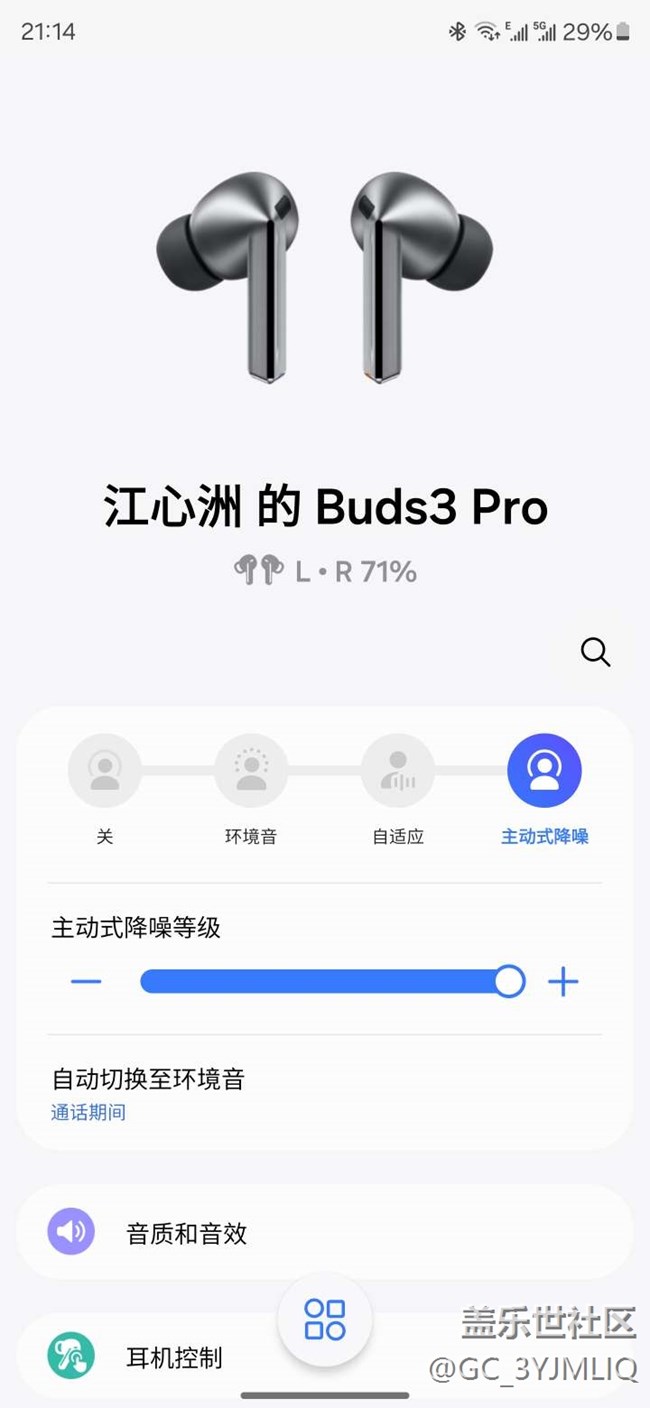Switch to 环境音 ambient sound mode
The width and height of the screenshot is (650, 1408).
251,771
